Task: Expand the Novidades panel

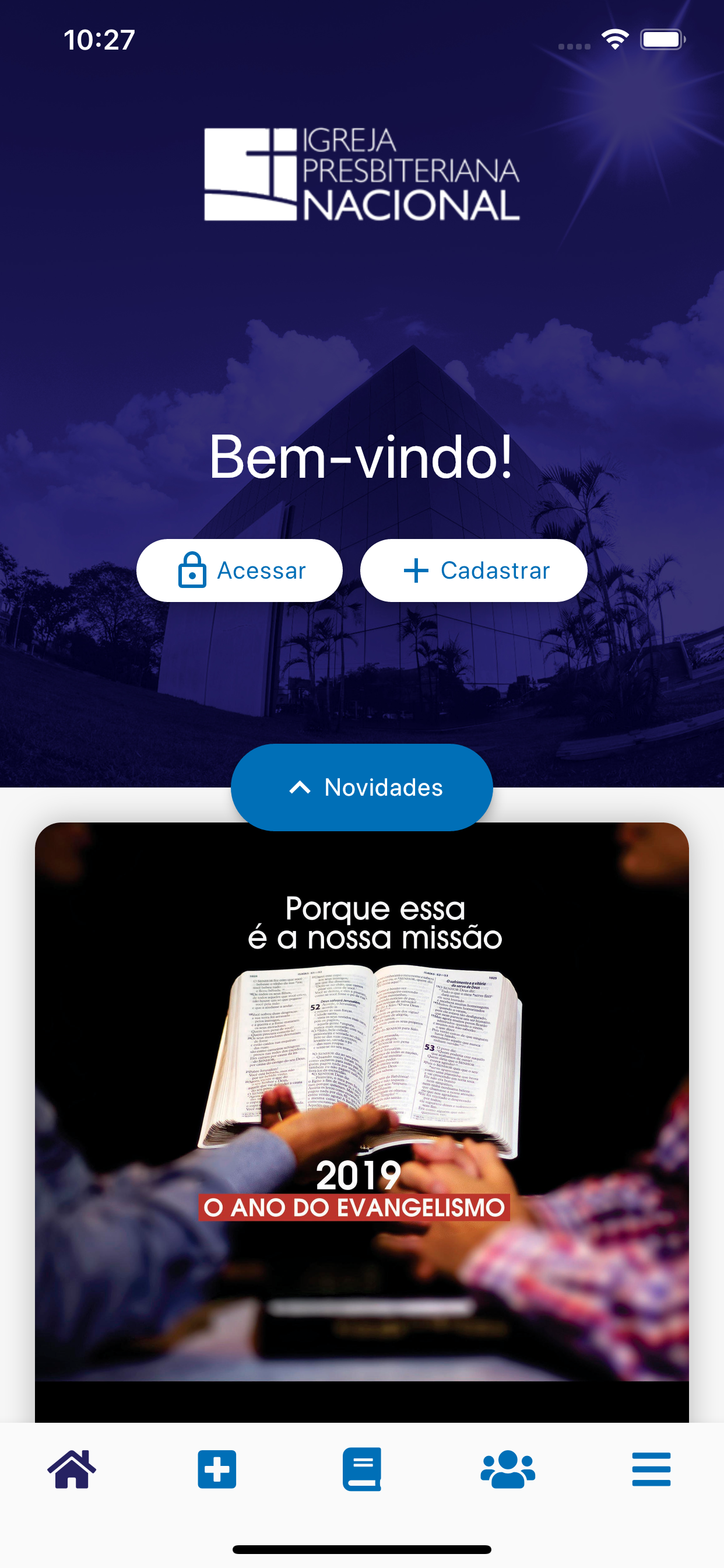Action: point(361,787)
